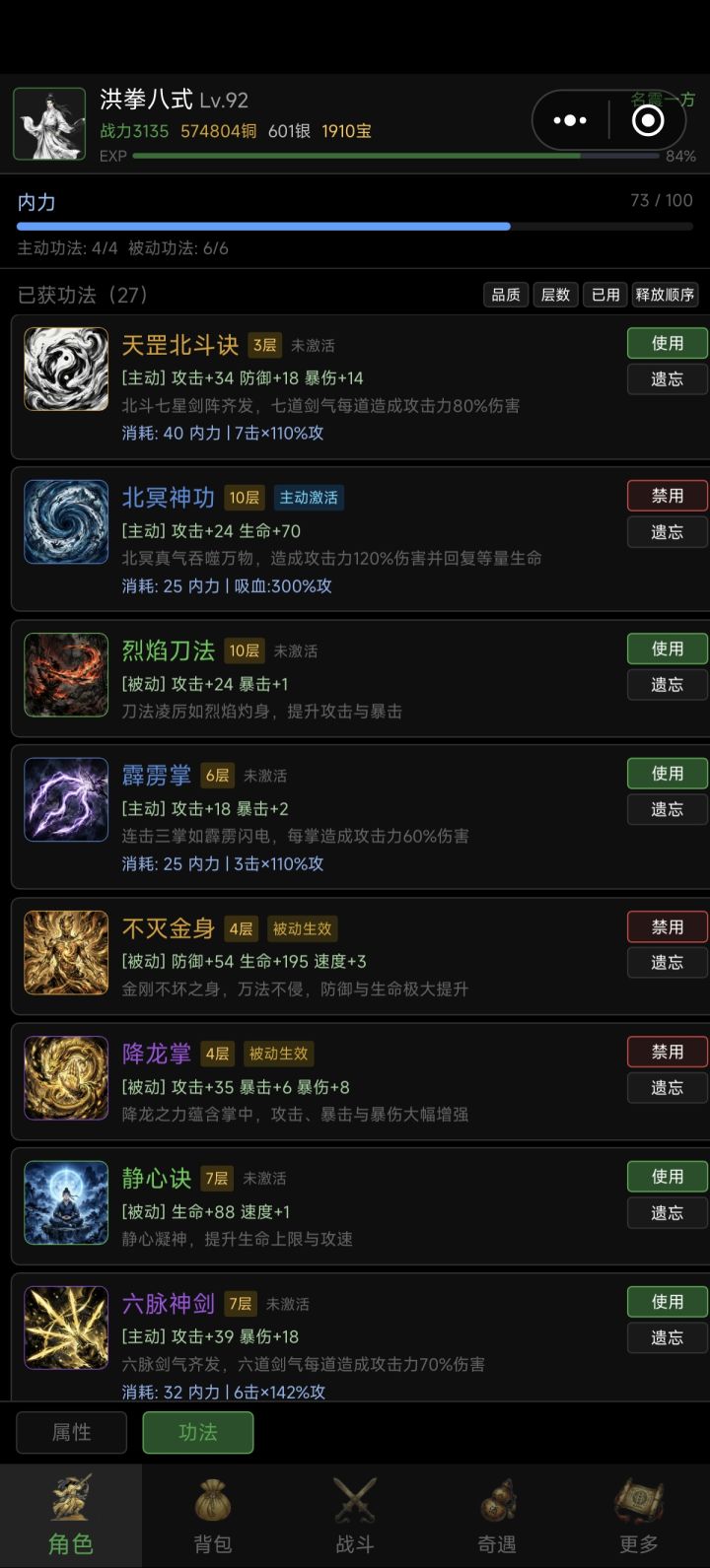Open the 层数 sort filter

(x=555, y=294)
